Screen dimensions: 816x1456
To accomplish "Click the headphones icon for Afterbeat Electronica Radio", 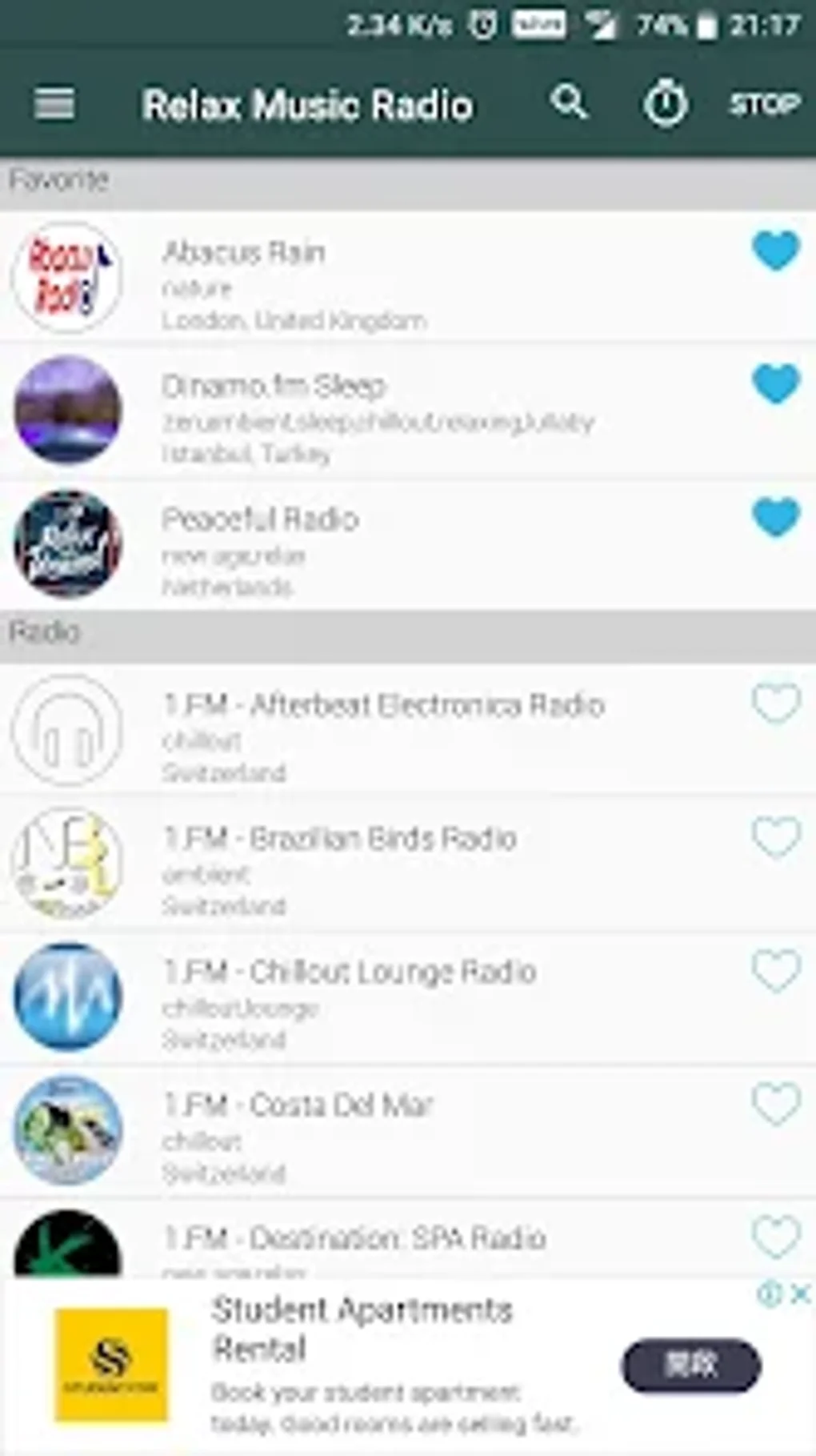I will (x=66, y=730).
